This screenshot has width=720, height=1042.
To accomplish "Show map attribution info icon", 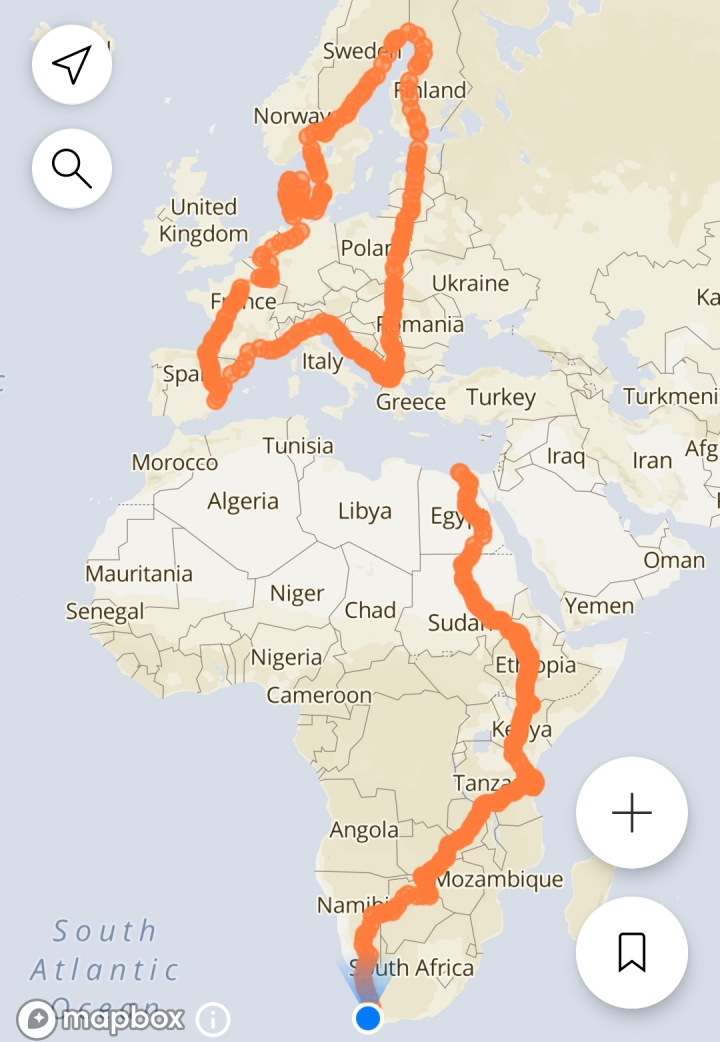I will (213, 1020).
